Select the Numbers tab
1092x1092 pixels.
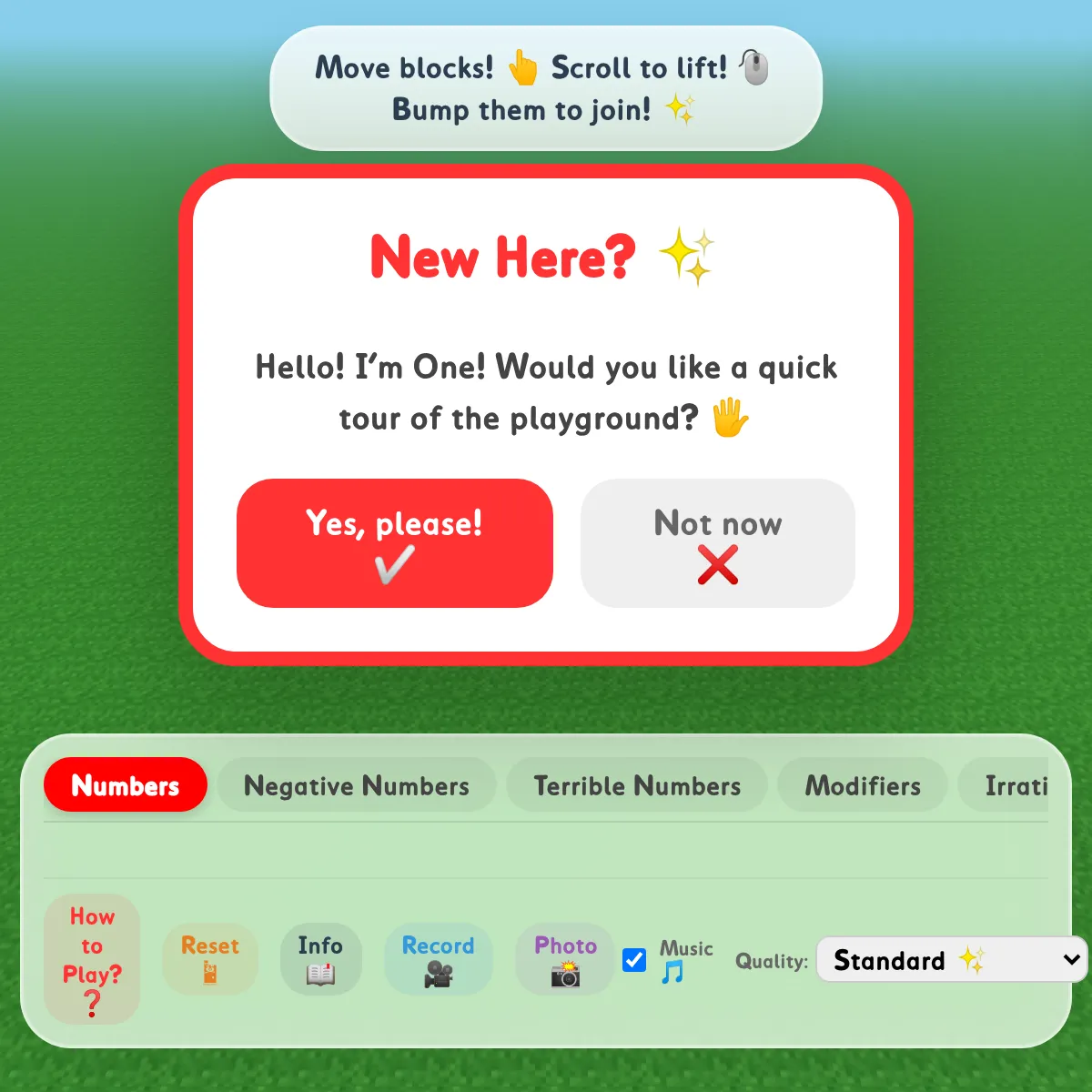point(126,784)
